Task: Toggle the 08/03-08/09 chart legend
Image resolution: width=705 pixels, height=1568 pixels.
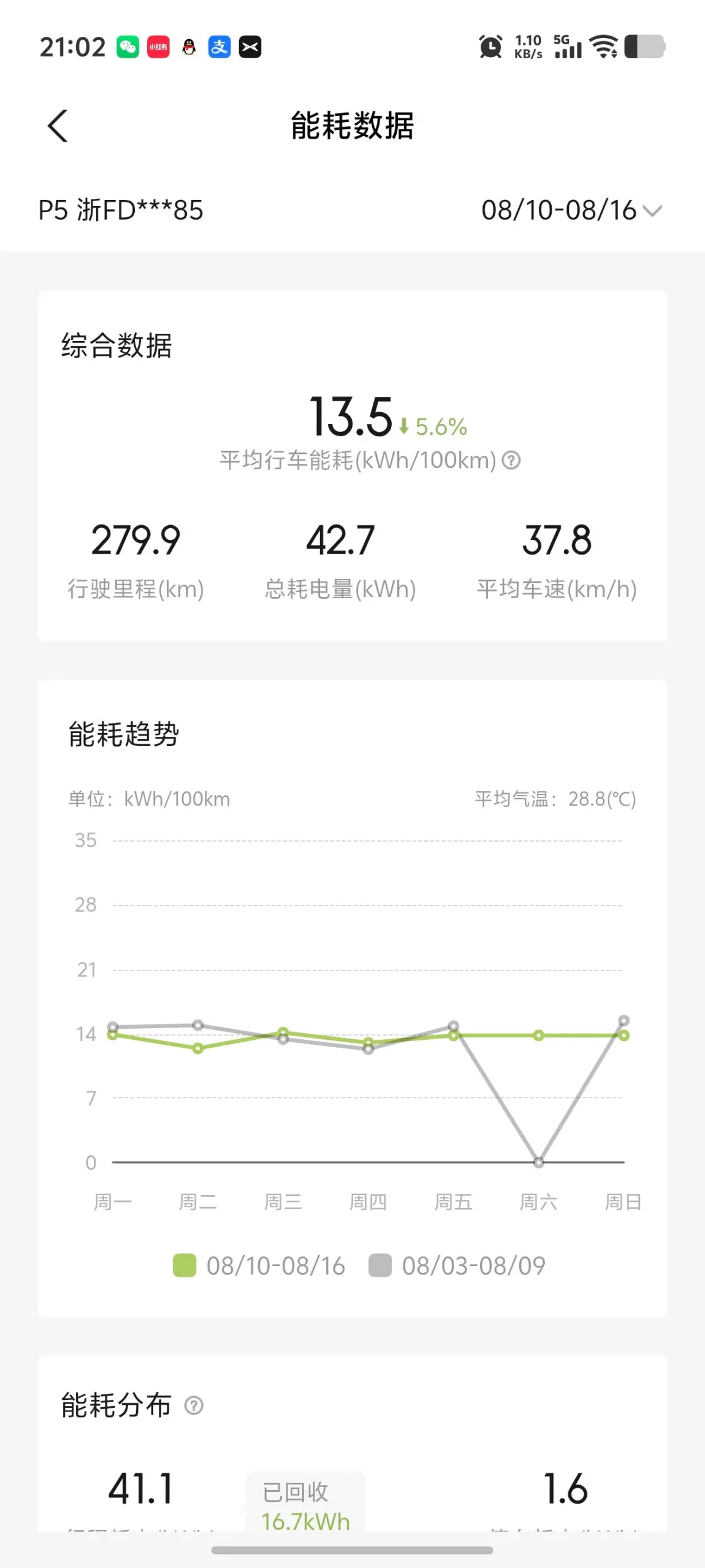Action: (457, 1266)
